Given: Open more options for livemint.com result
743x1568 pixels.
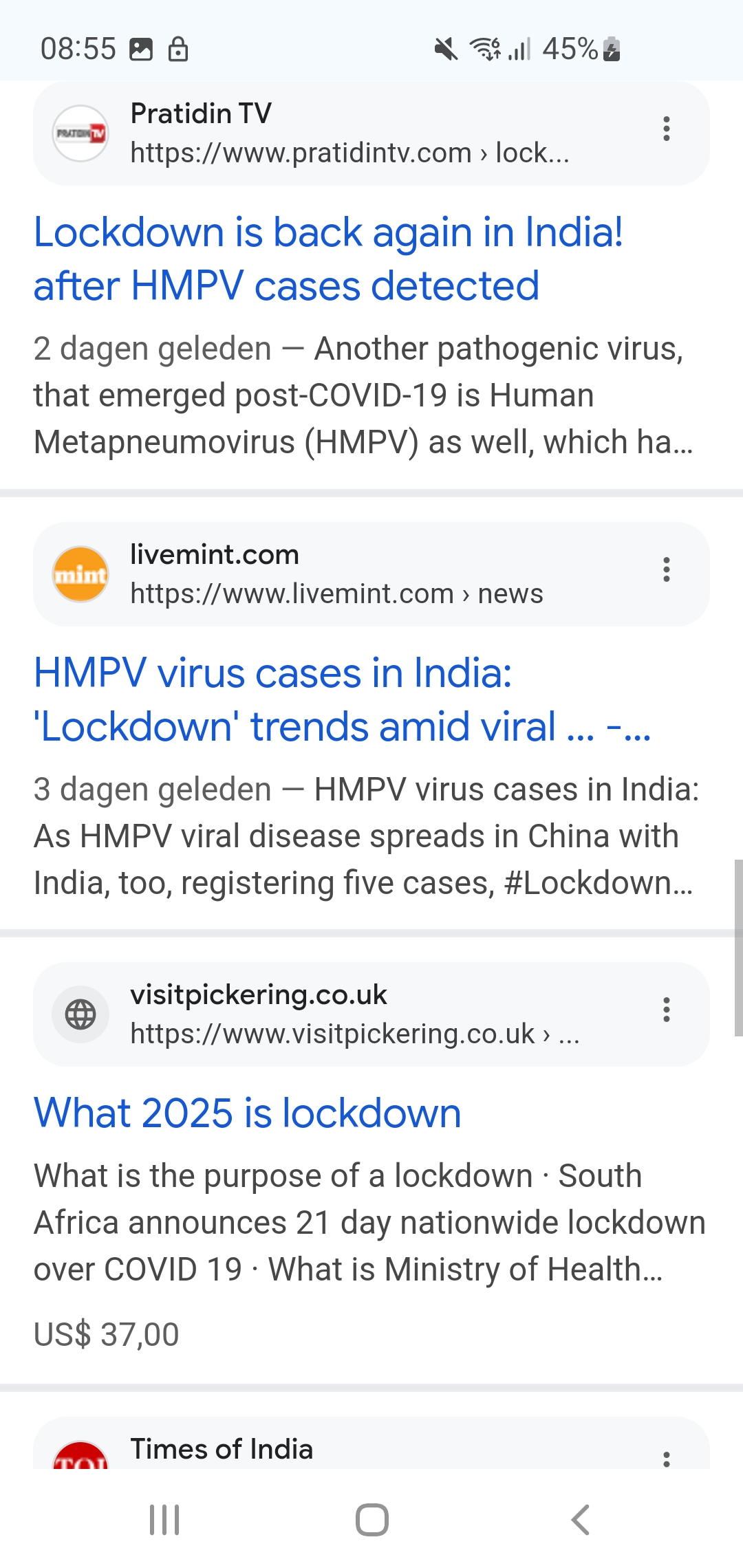Looking at the screenshot, I should click(x=666, y=569).
